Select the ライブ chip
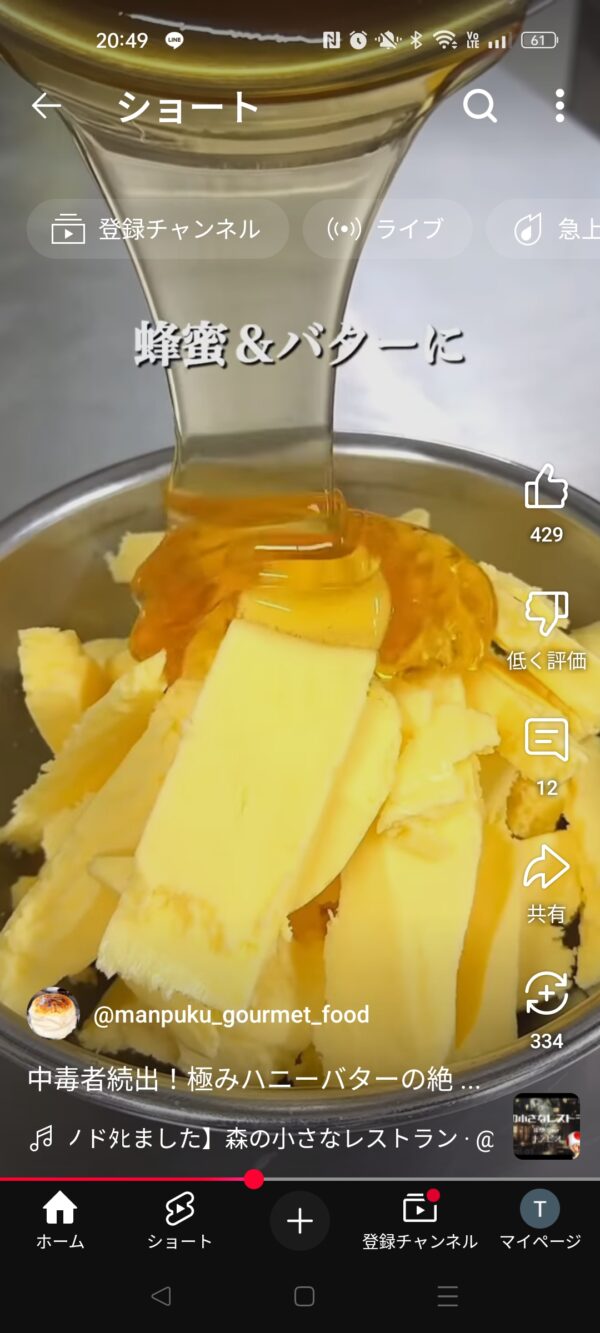The height and width of the screenshot is (1333, 600). (387, 229)
